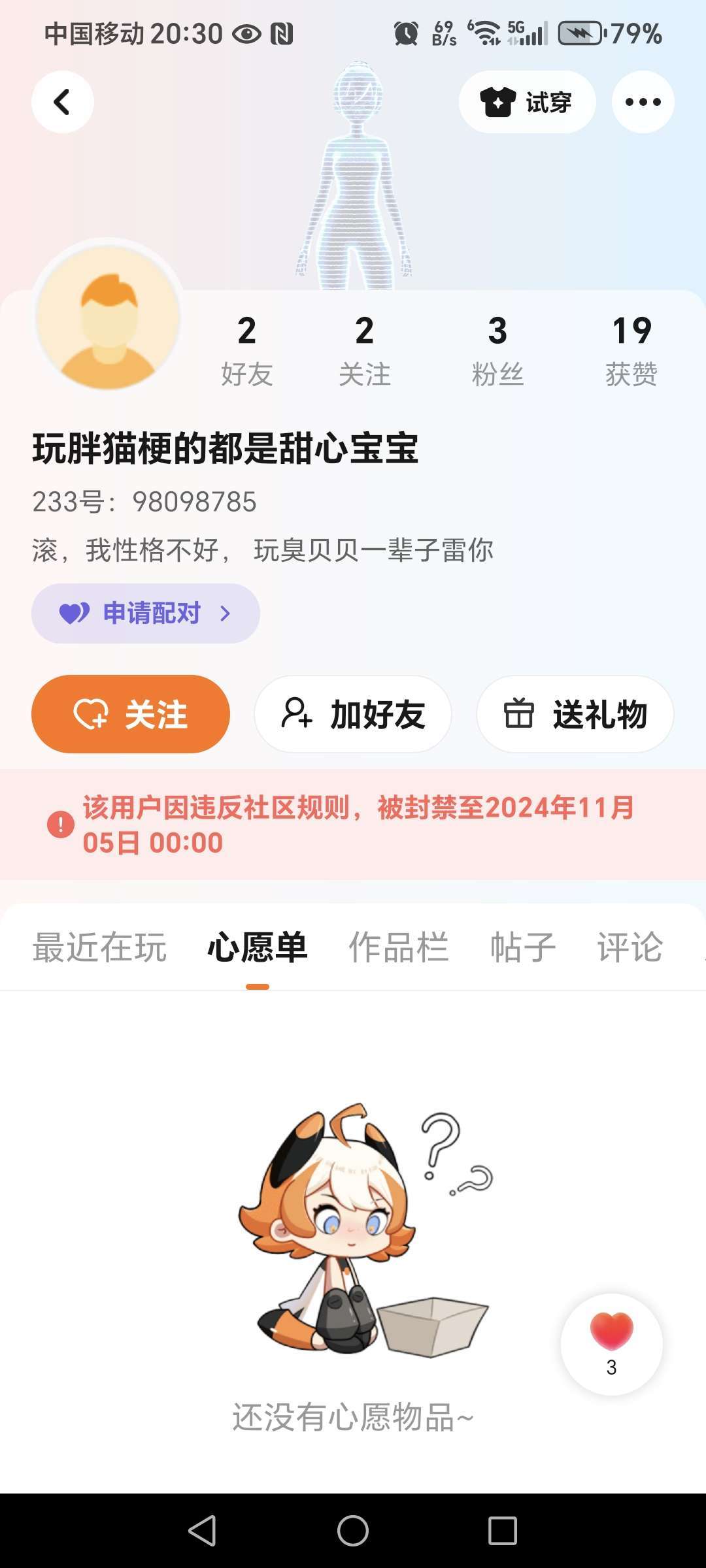Tap 加好友 to add as friend
The image size is (706, 1568).
pyautogui.click(x=353, y=714)
